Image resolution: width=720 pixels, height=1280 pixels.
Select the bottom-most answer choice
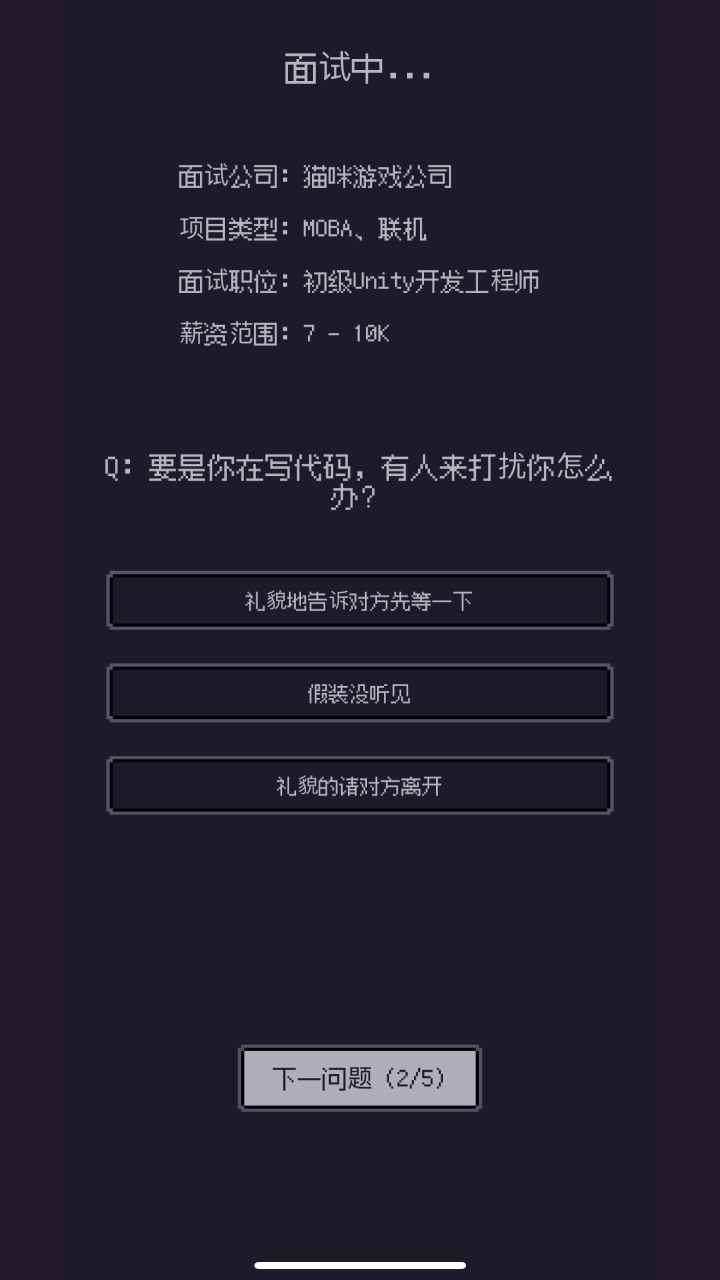point(359,784)
